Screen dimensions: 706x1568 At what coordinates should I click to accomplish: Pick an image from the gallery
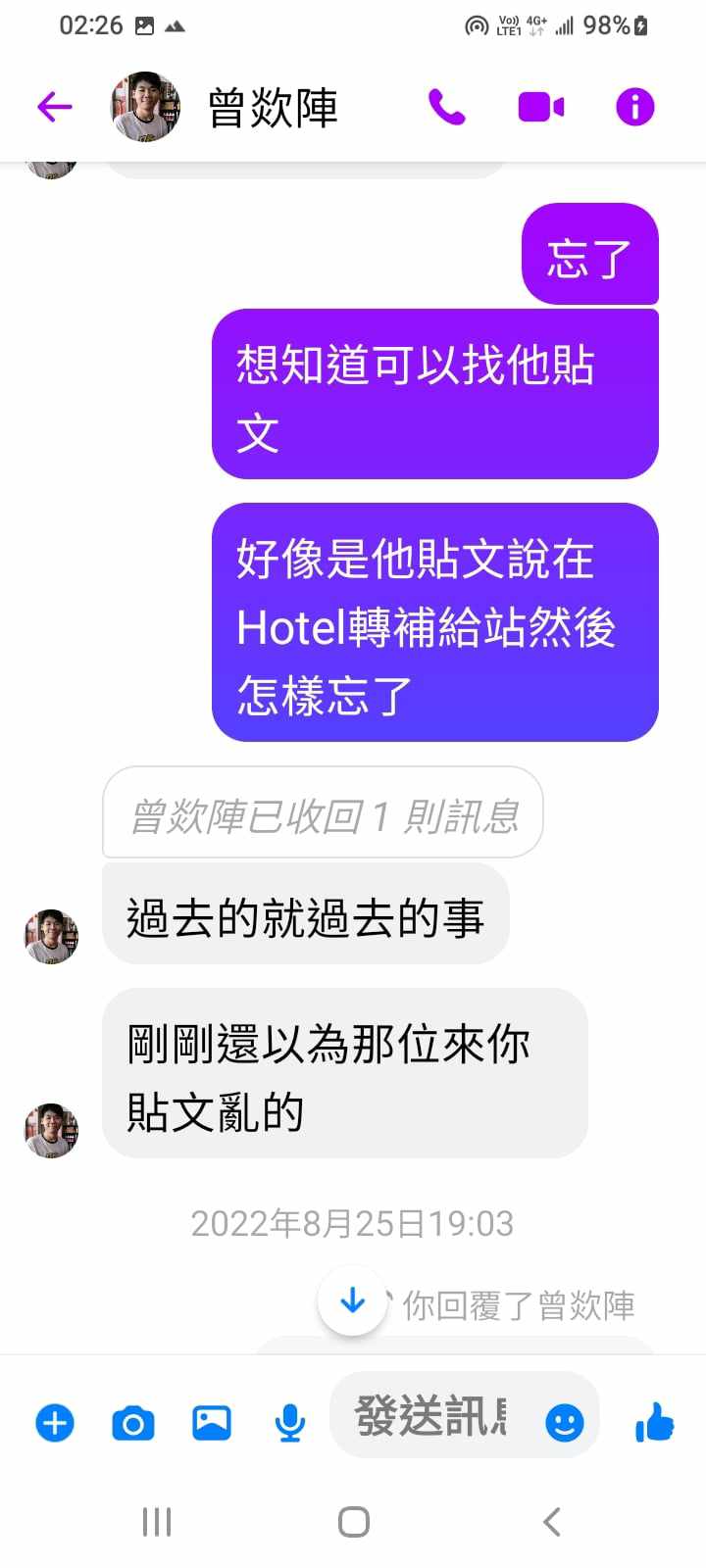pos(212,1422)
